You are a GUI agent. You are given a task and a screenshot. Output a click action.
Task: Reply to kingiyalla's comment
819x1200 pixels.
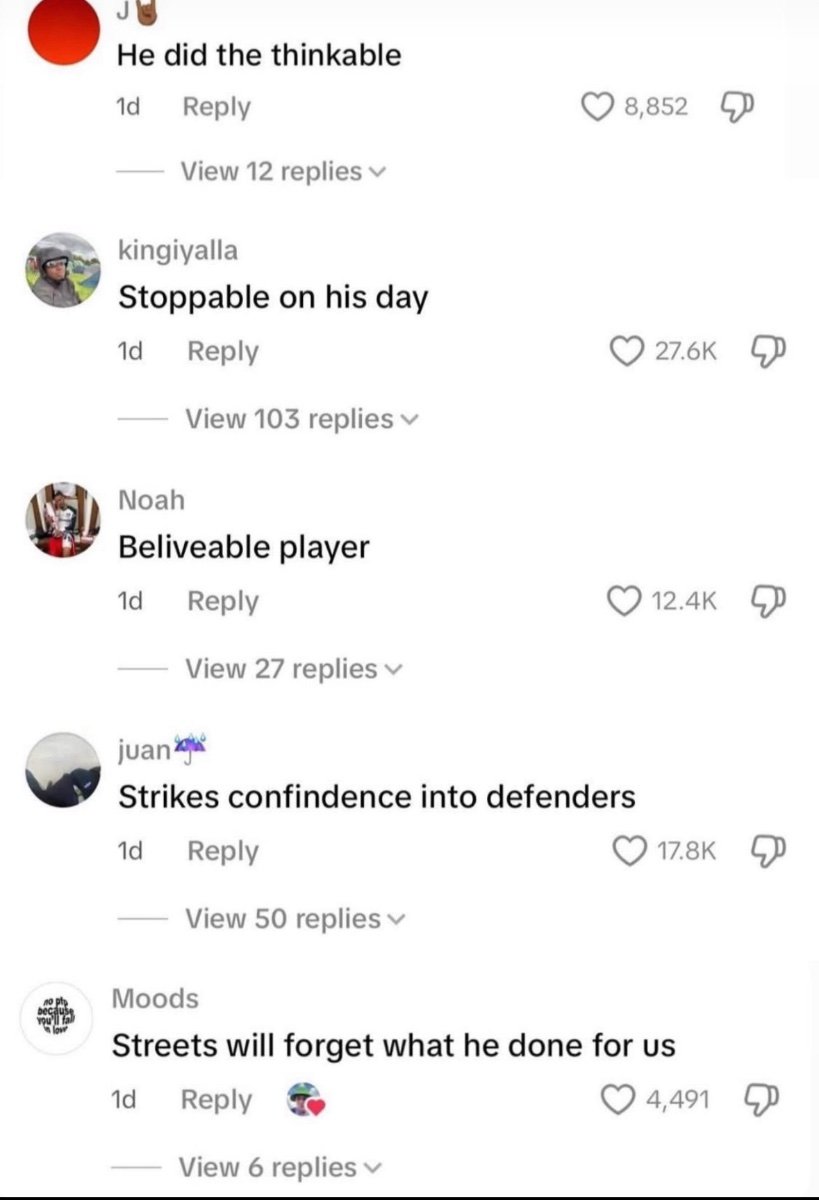(x=222, y=351)
